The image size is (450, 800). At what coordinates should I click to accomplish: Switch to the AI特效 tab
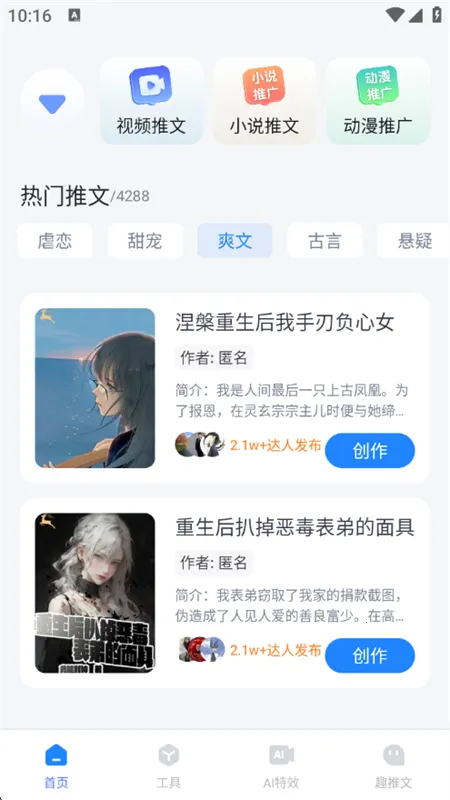[x=281, y=766]
